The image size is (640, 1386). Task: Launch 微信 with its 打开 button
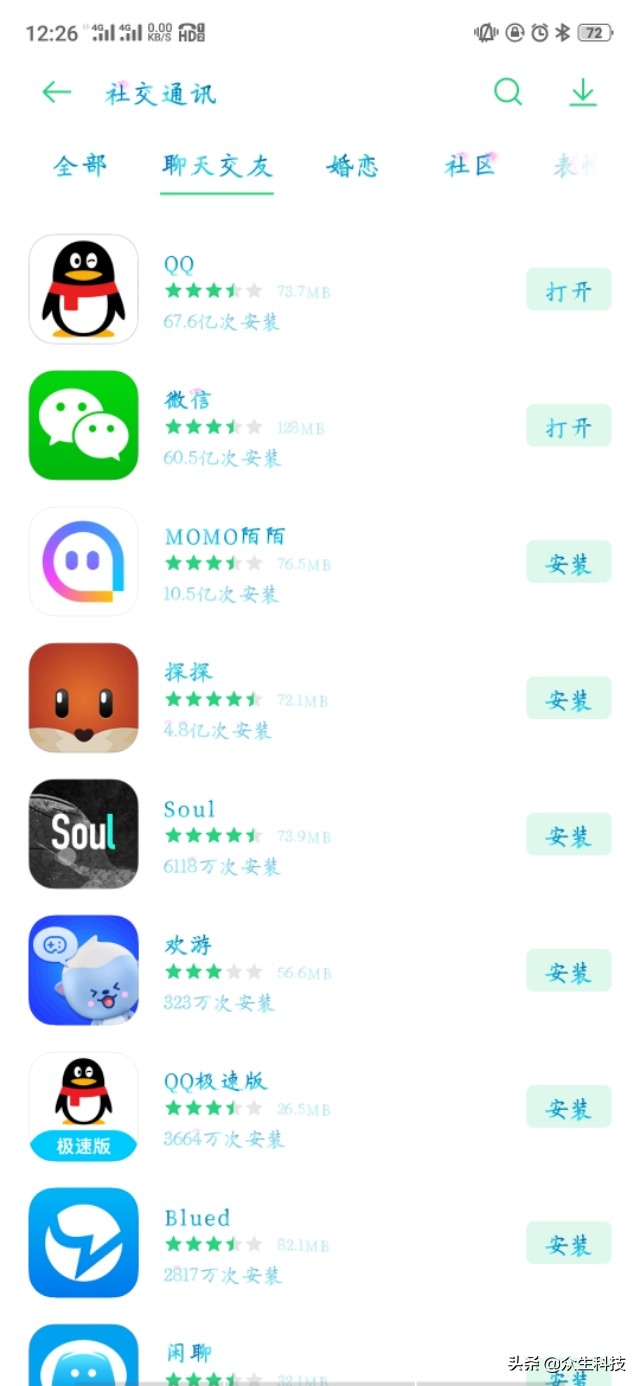[568, 427]
